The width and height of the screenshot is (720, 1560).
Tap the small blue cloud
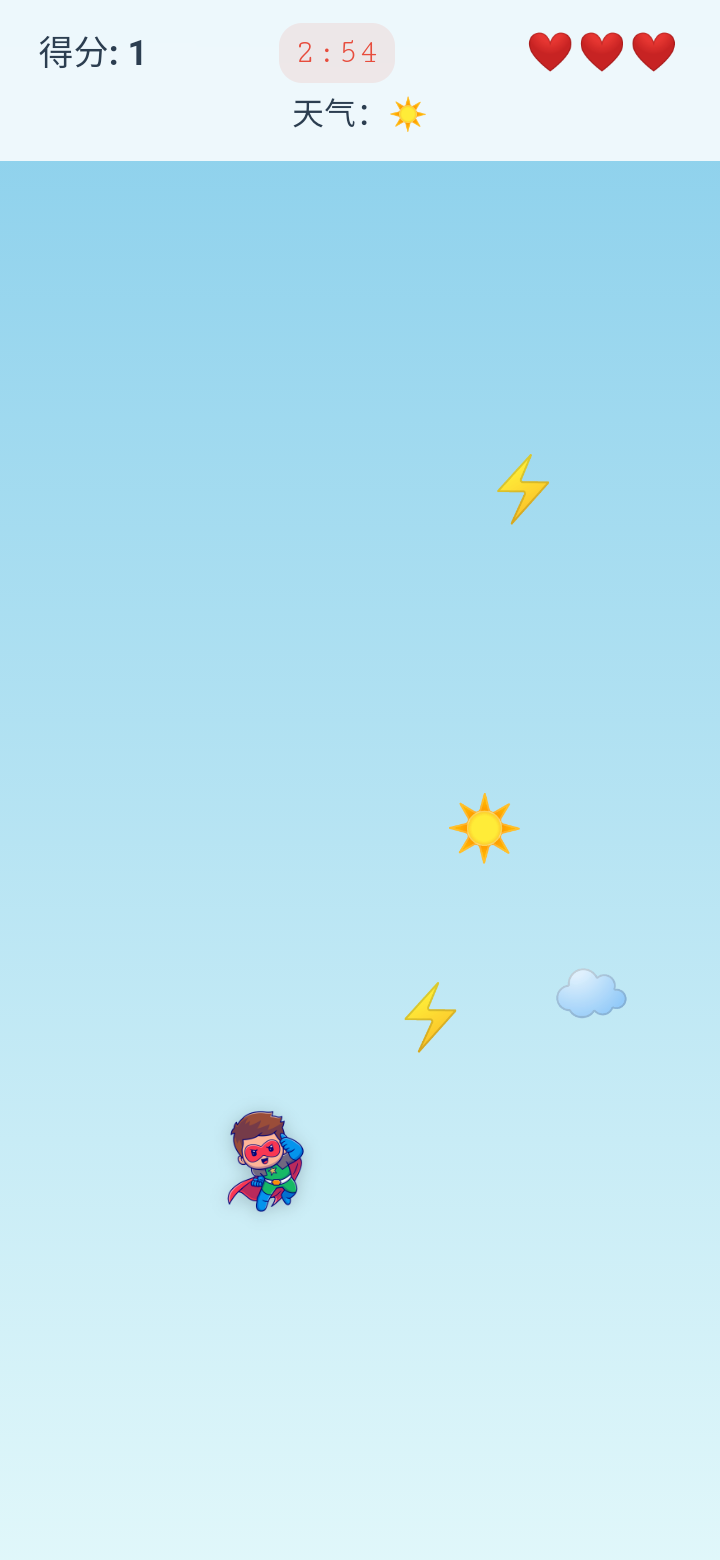[x=591, y=993]
